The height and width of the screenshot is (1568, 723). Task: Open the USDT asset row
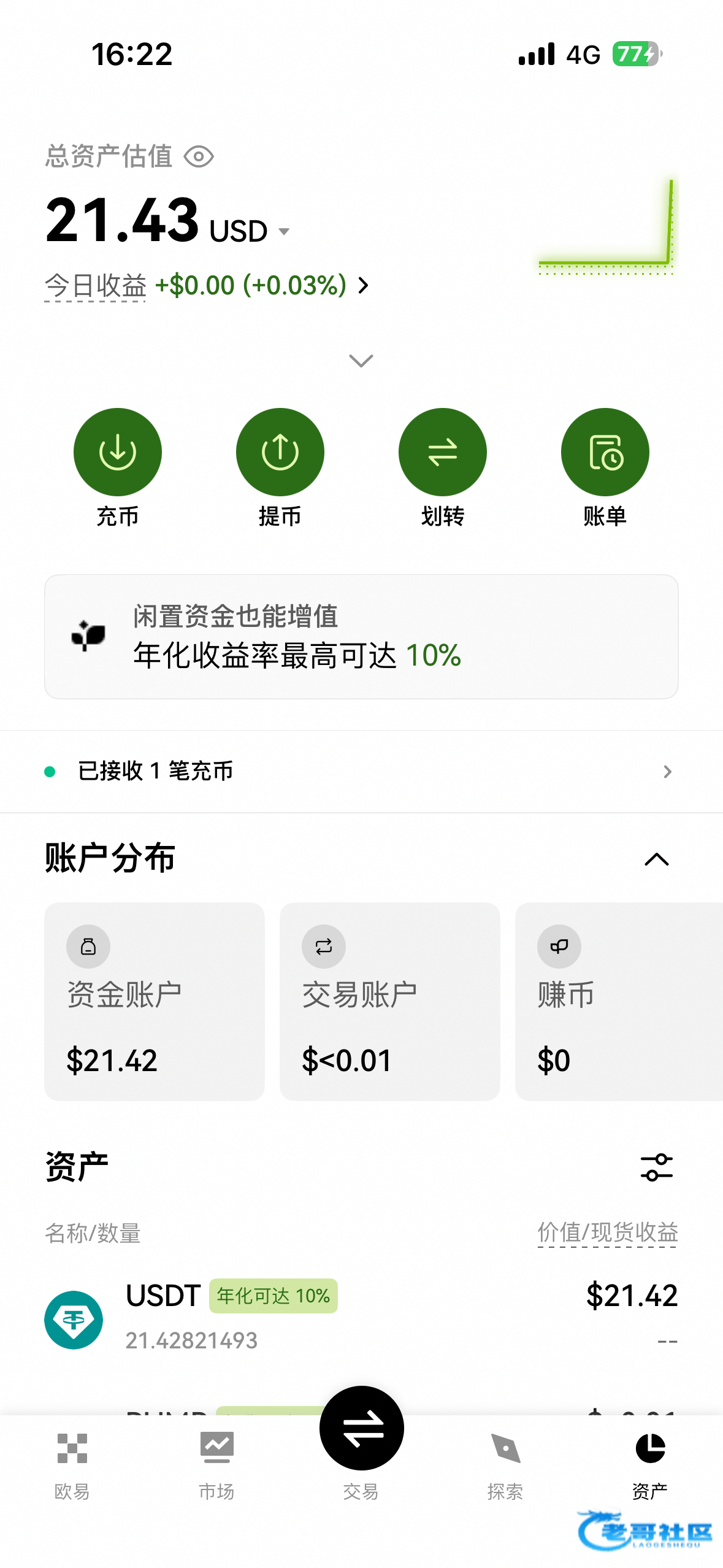[361, 1318]
